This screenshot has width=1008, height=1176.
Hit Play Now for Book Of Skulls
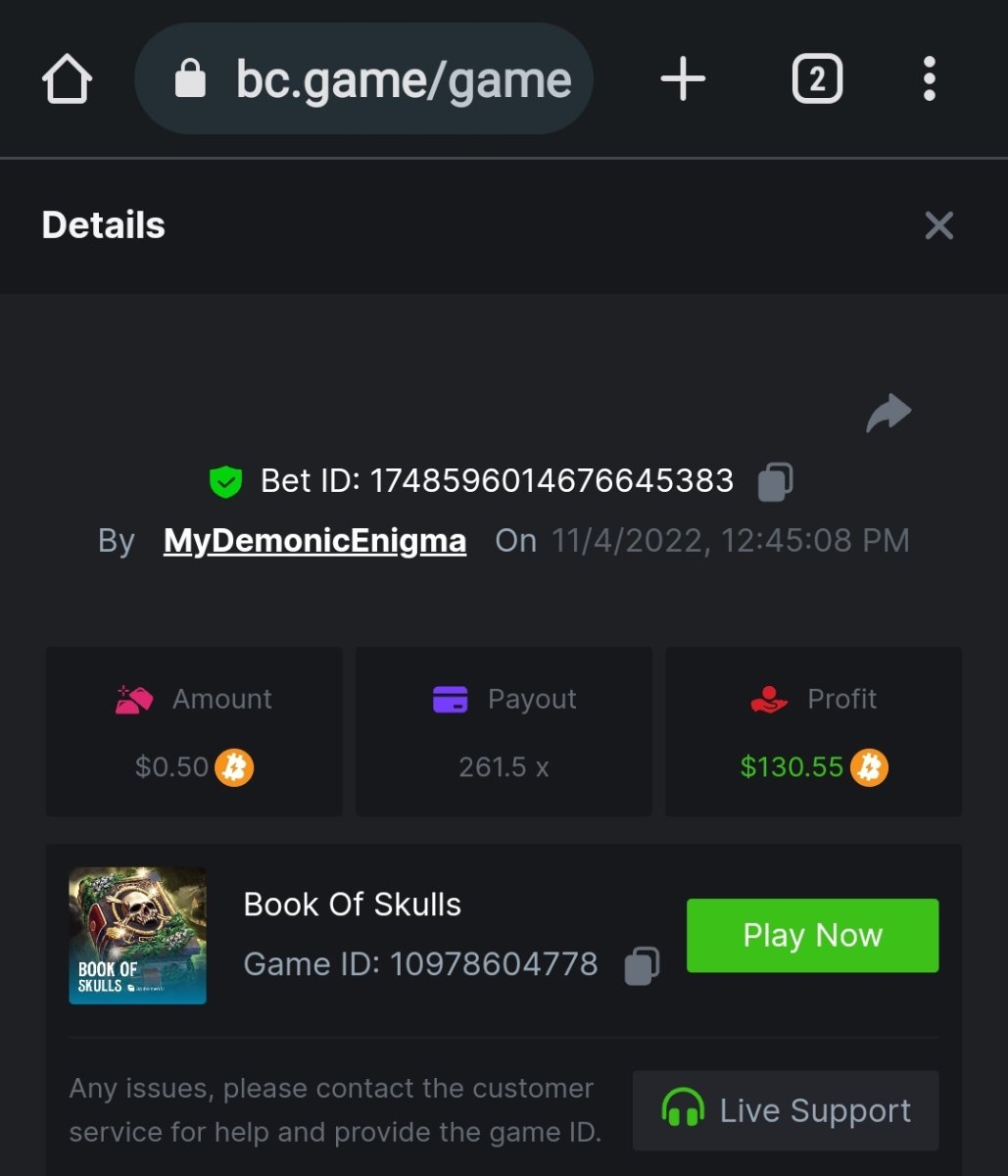[812, 936]
